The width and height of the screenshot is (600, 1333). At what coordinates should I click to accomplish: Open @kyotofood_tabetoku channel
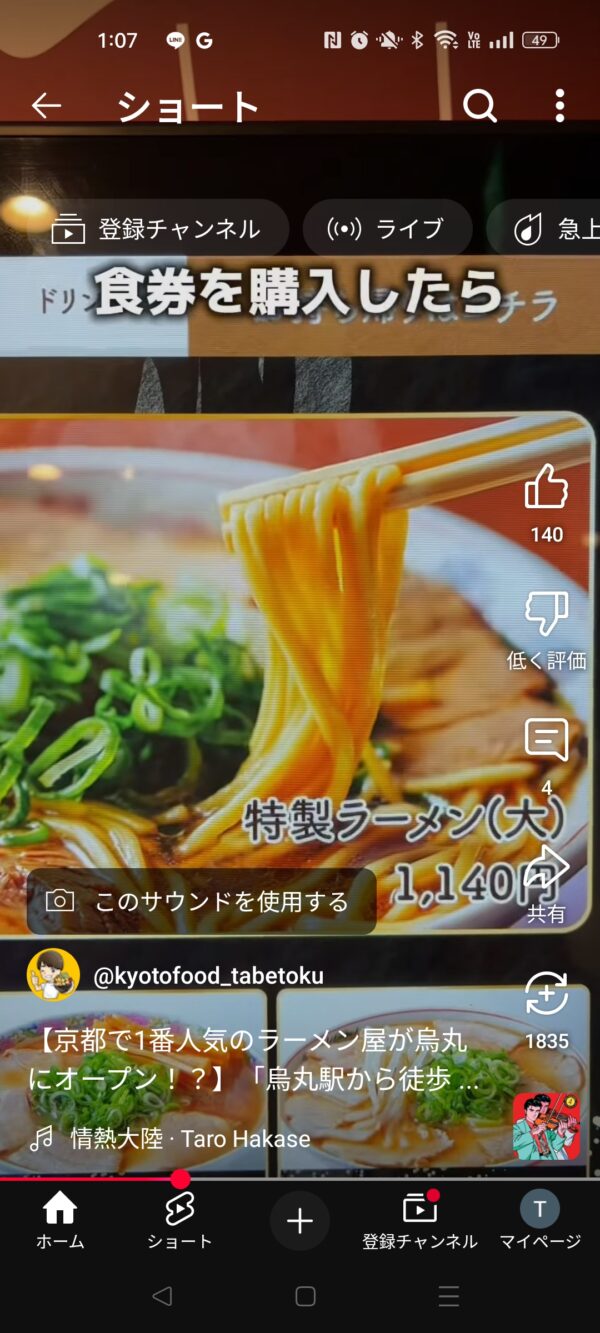pyautogui.click(x=208, y=976)
